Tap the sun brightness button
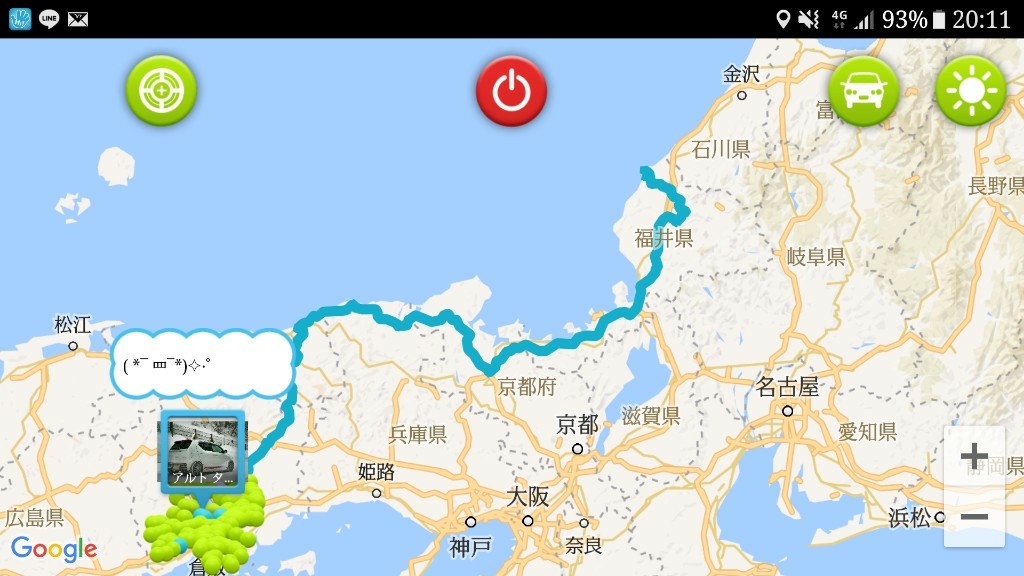 pos(969,91)
